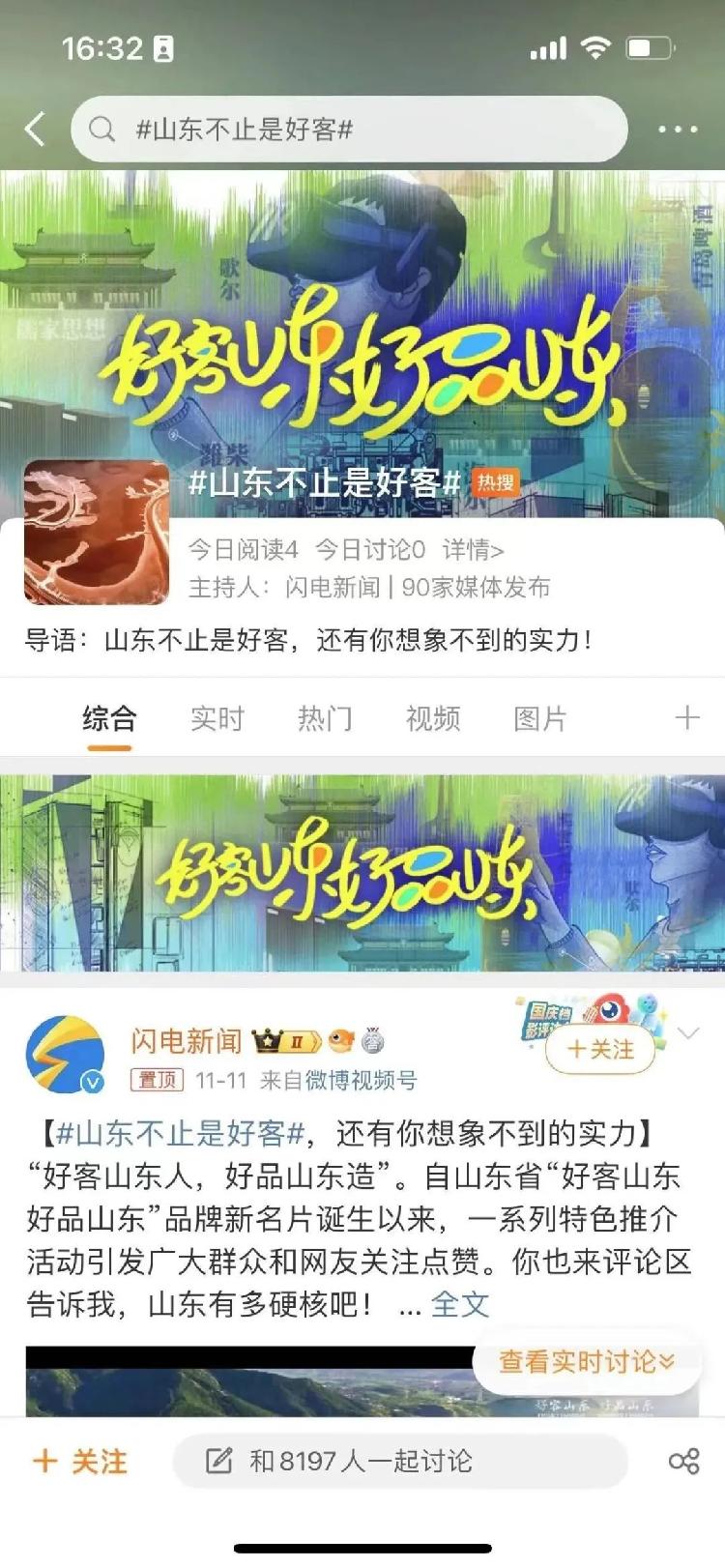Open the topic 详情 link
Viewport: 725px width, 1568px height.
click(473, 550)
